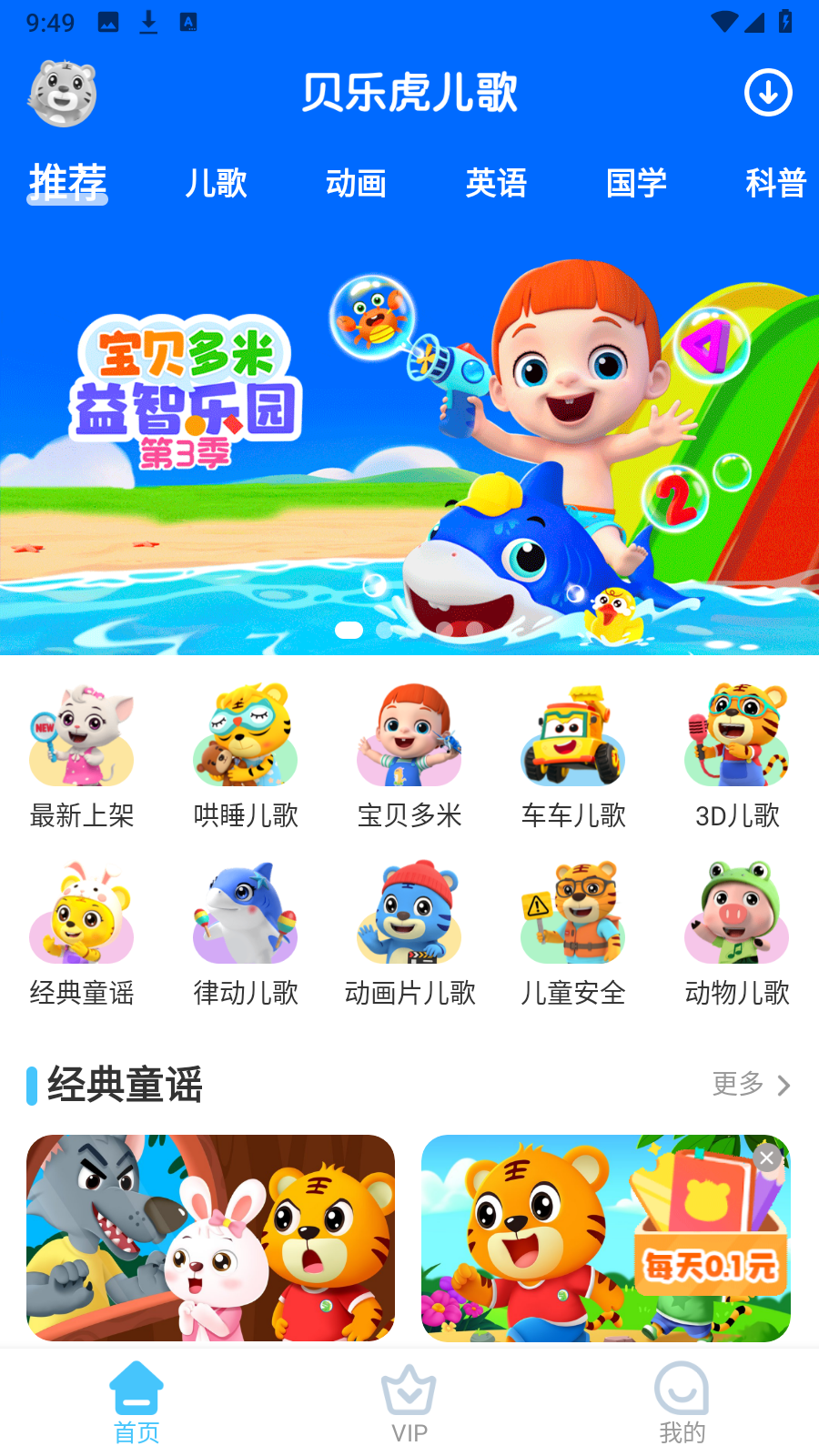The height and width of the screenshot is (1456, 819).
Task: Dismiss the 每天0.1元 promotion
Action: point(767,1158)
